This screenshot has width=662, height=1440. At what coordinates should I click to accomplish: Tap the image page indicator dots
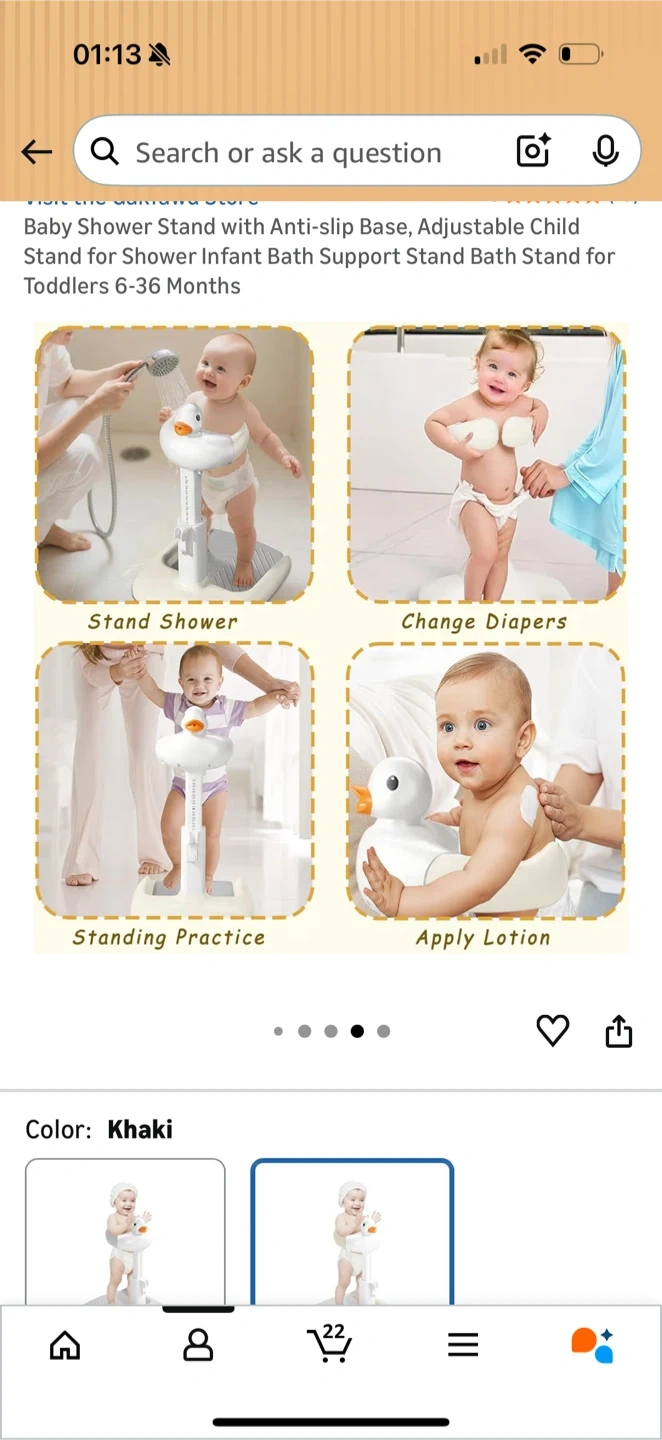[331, 1031]
